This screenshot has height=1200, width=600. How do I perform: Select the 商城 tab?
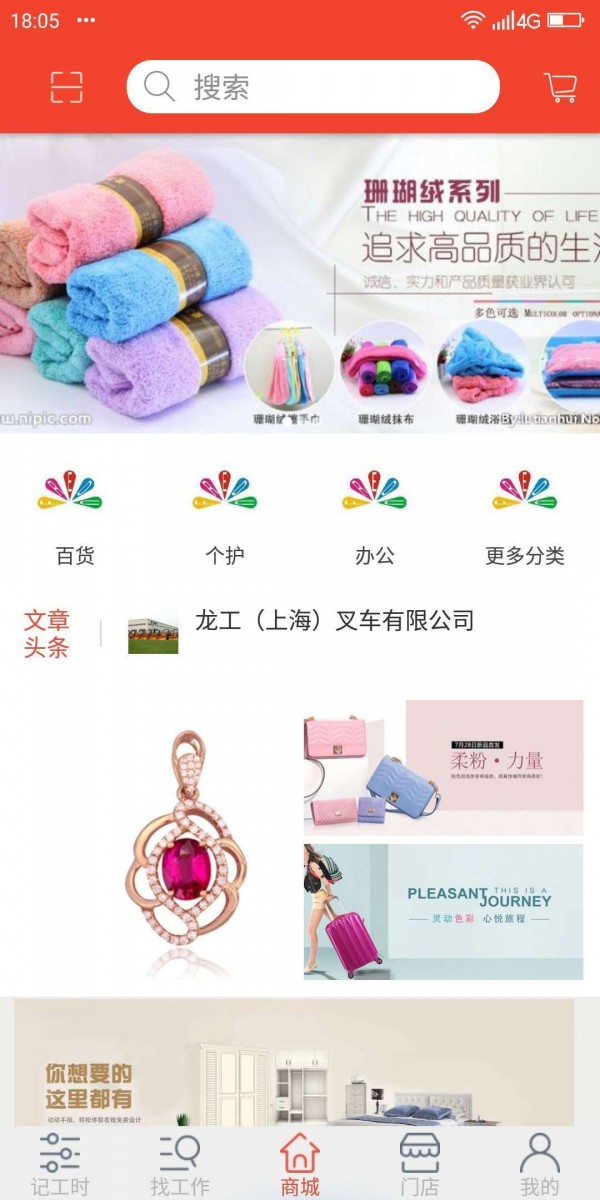coord(300,1165)
